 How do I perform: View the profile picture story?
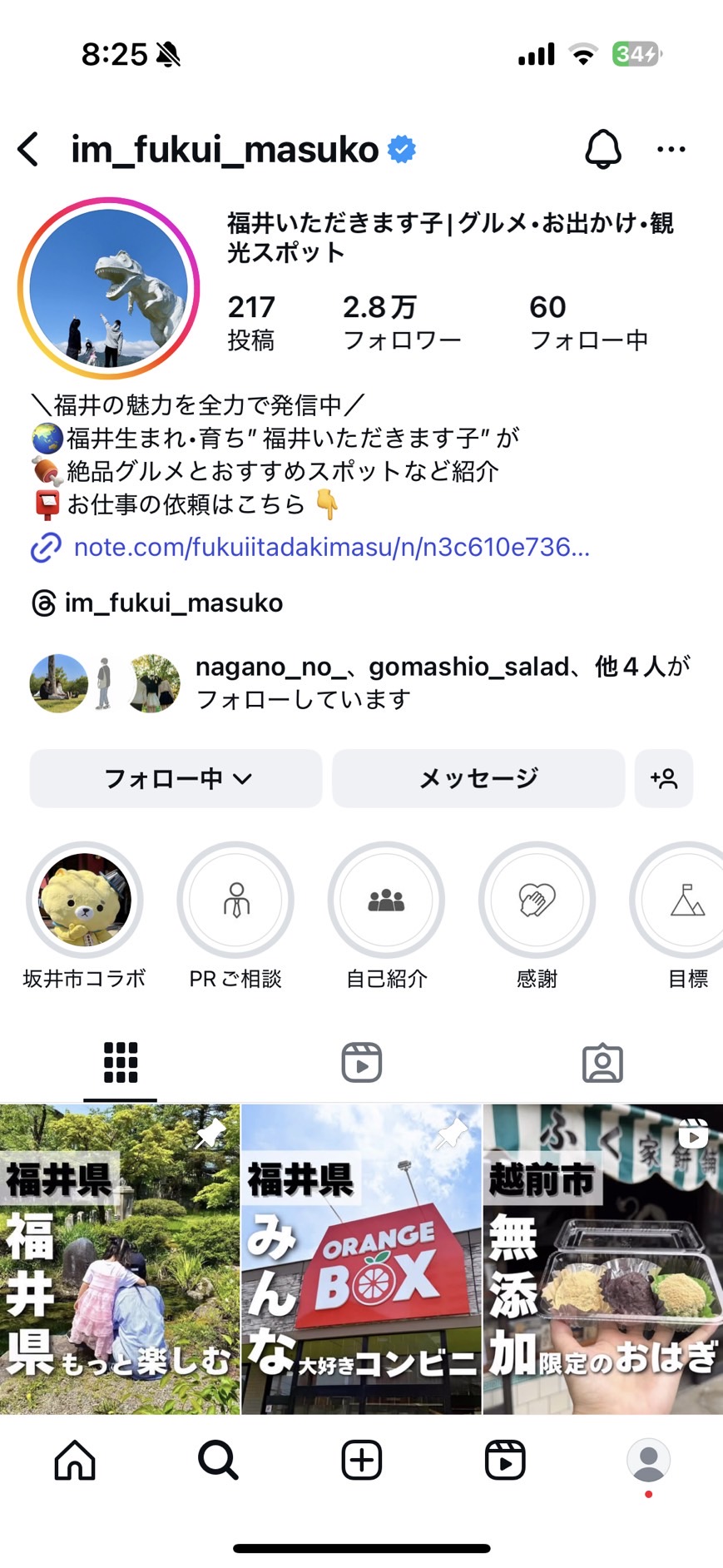click(108, 289)
